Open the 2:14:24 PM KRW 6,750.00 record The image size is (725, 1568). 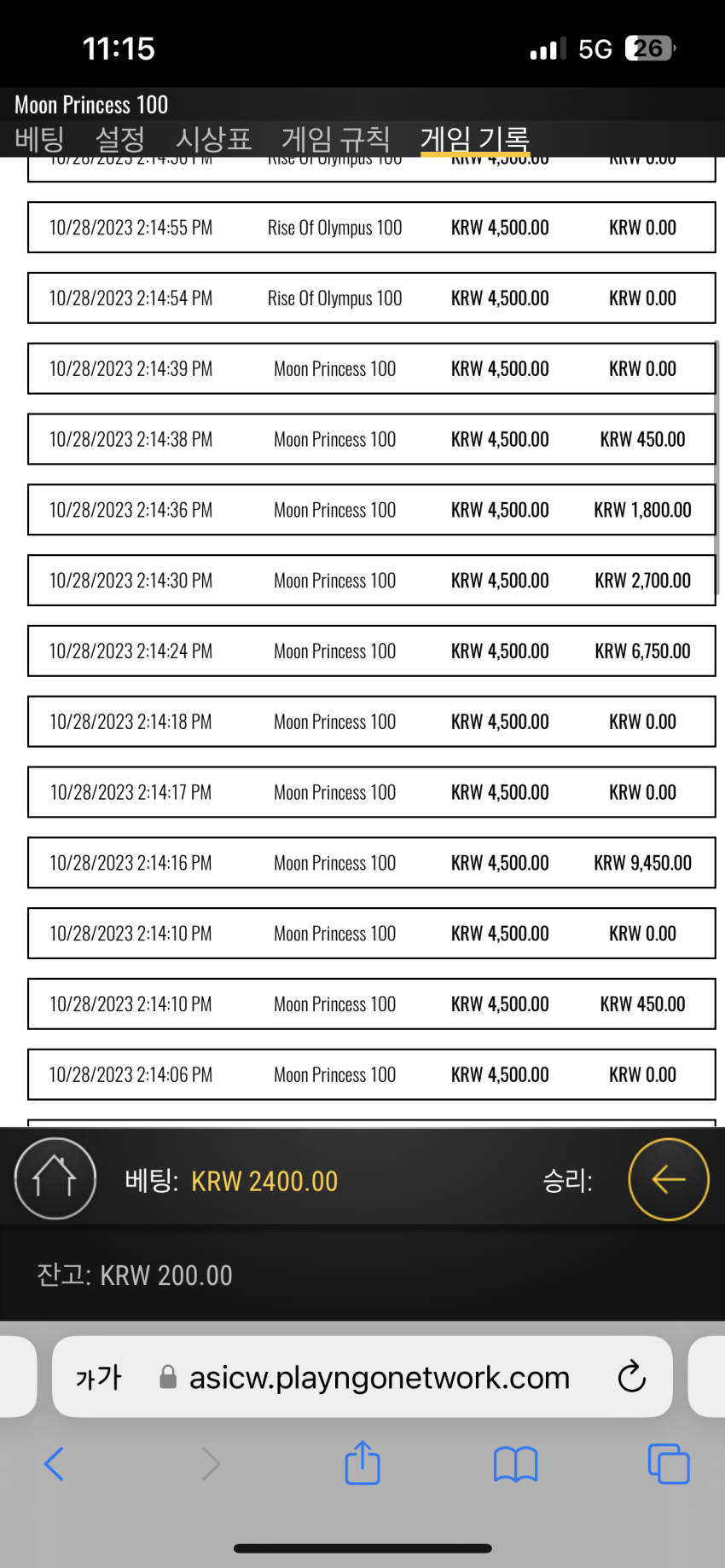pos(371,651)
